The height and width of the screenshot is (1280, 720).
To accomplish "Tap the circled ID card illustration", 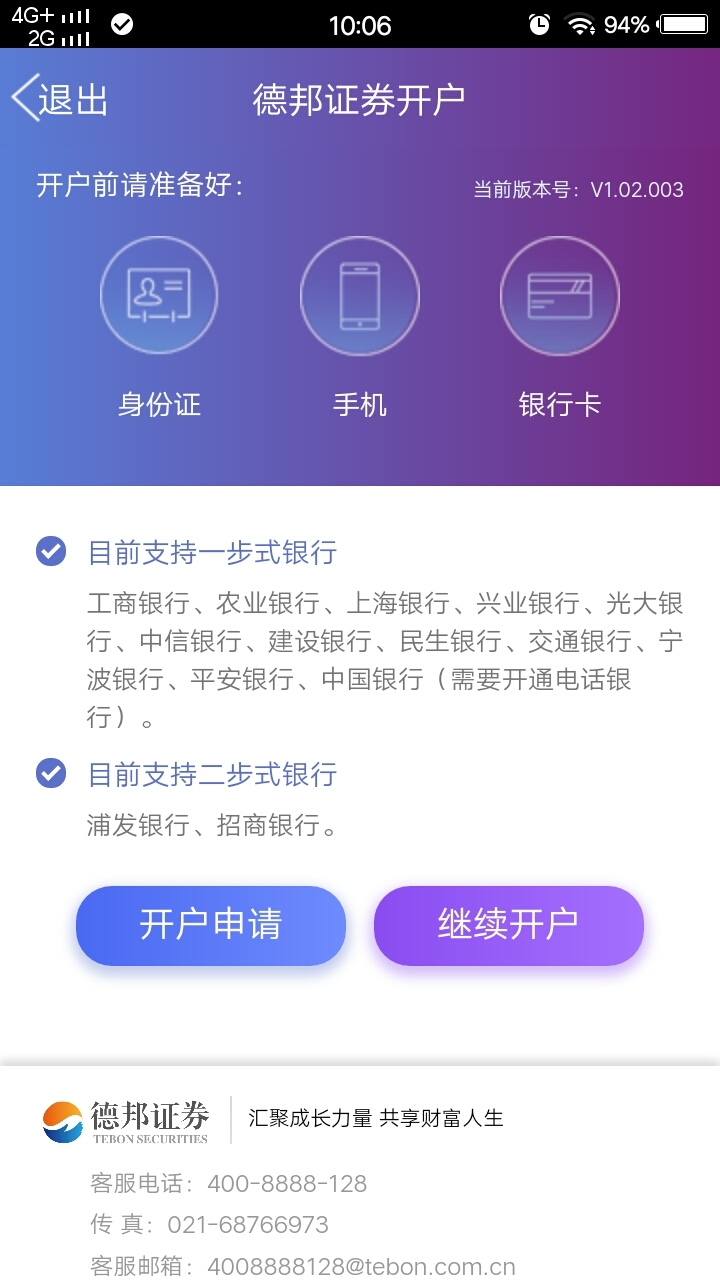I will click(x=159, y=294).
